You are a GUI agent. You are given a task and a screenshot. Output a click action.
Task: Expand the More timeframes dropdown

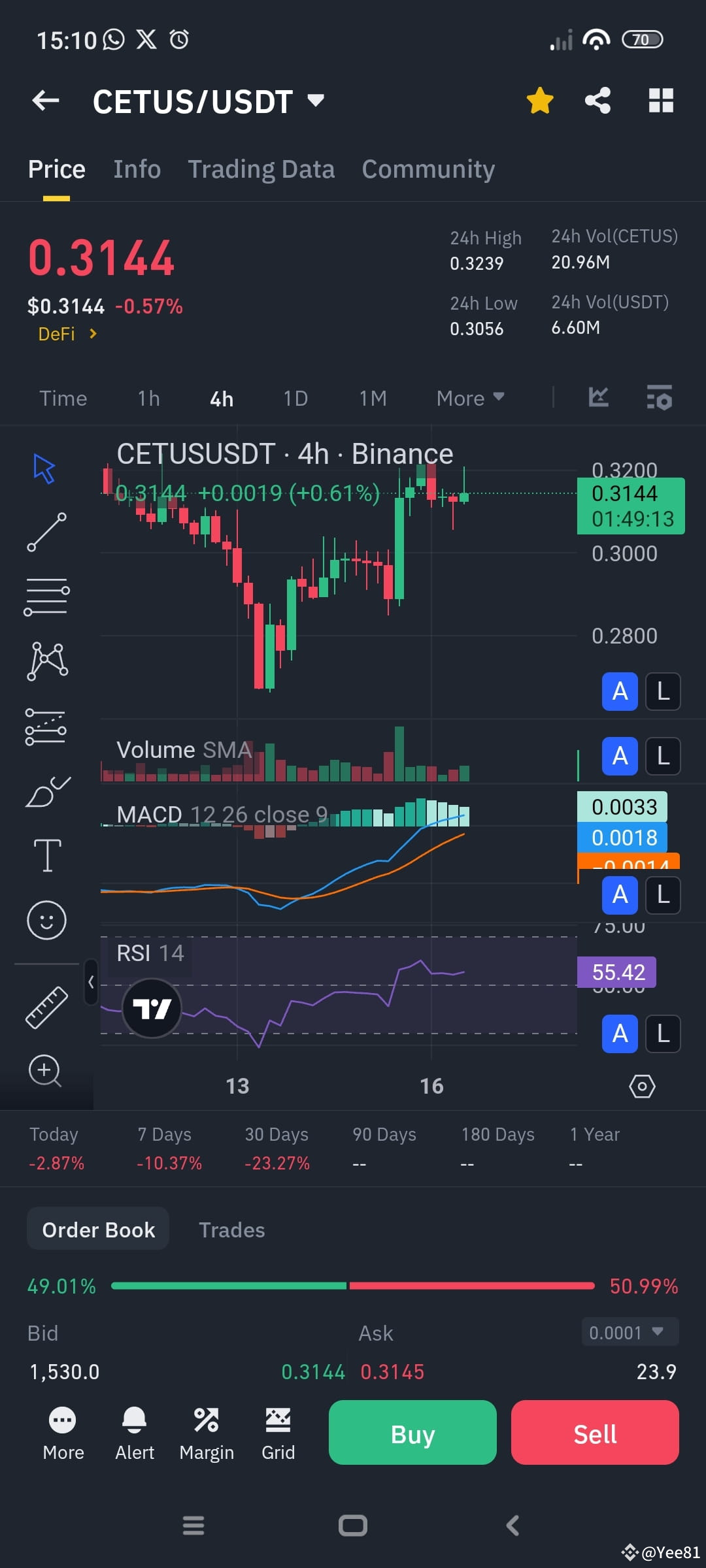[469, 397]
